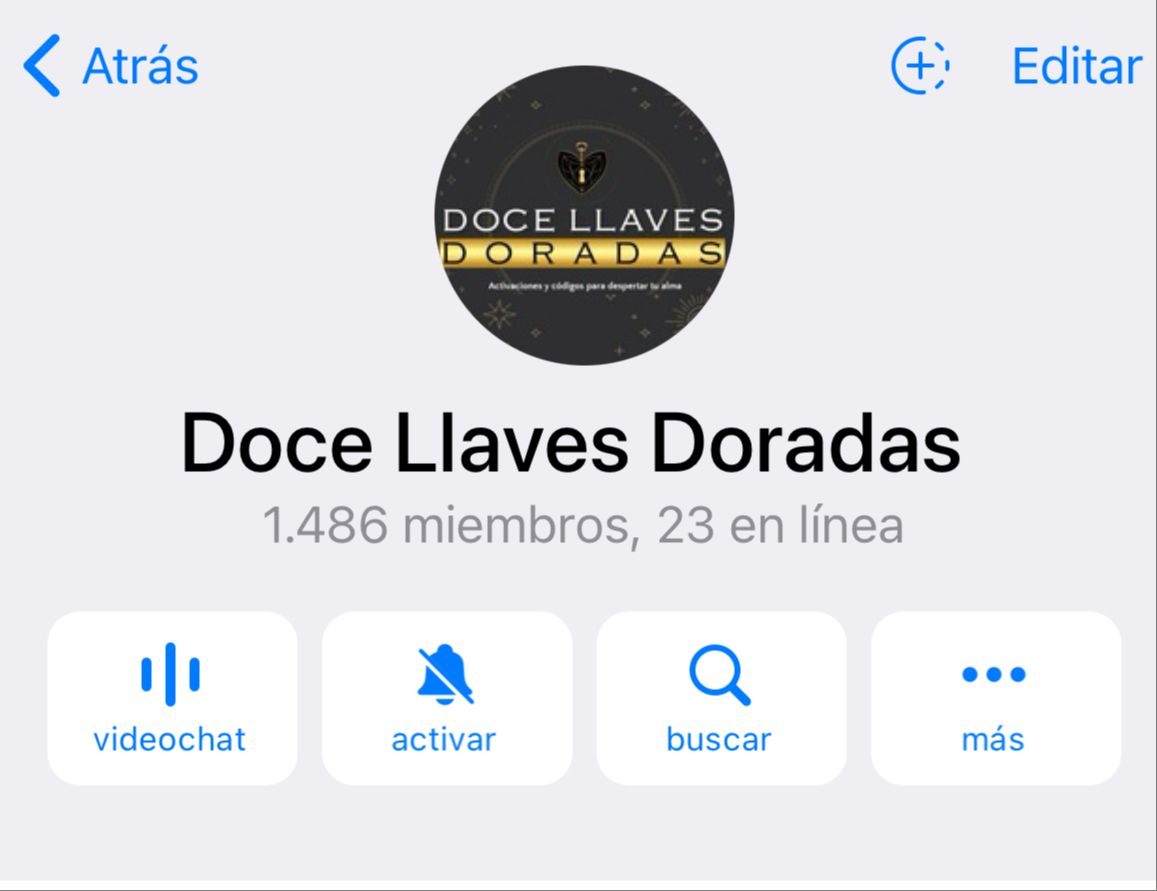This screenshot has width=1157, height=891.
Task: View the Doce Llaves Doradas group photo
Action: [584, 214]
